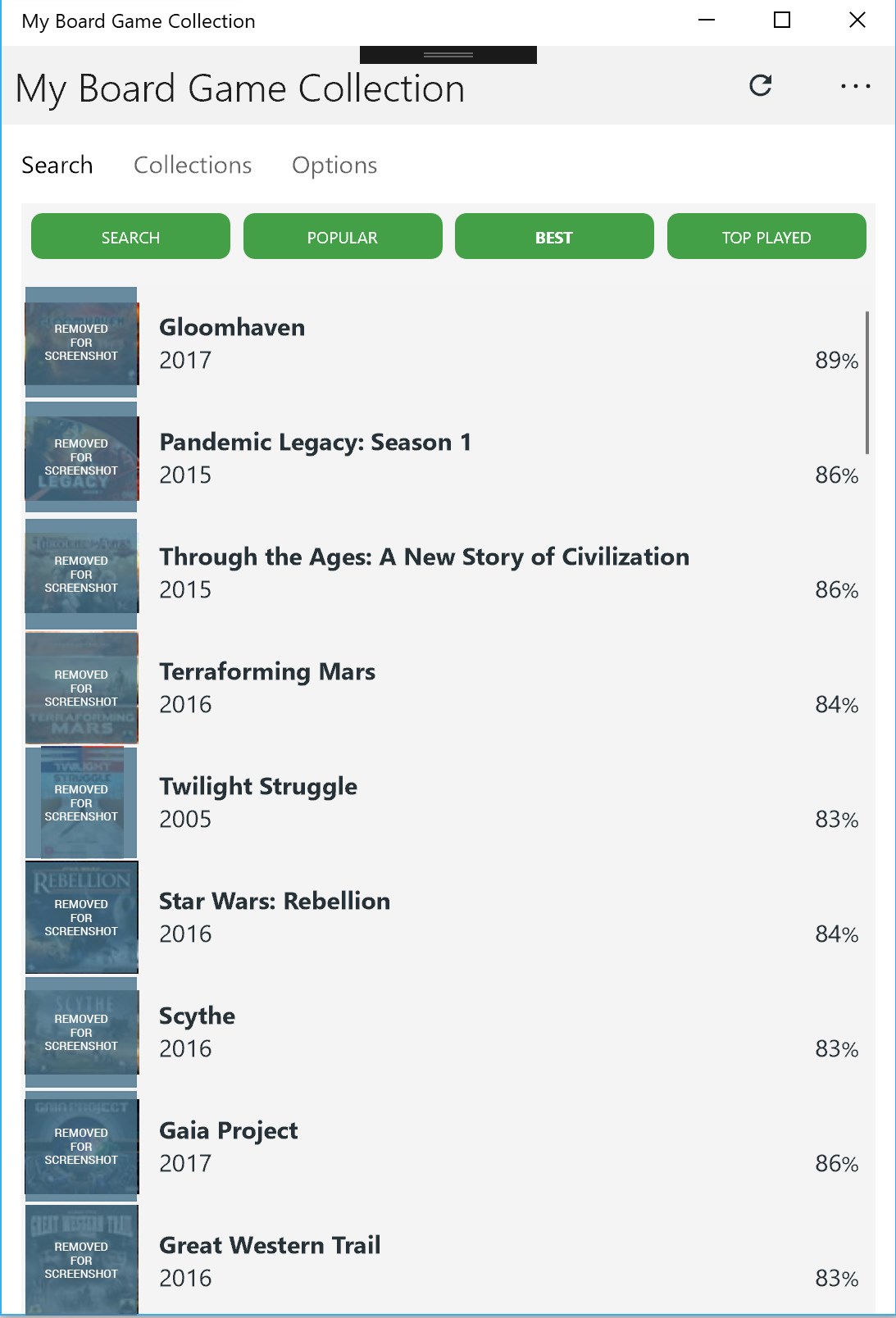Open the Scythe listing

(x=197, y=1016)
